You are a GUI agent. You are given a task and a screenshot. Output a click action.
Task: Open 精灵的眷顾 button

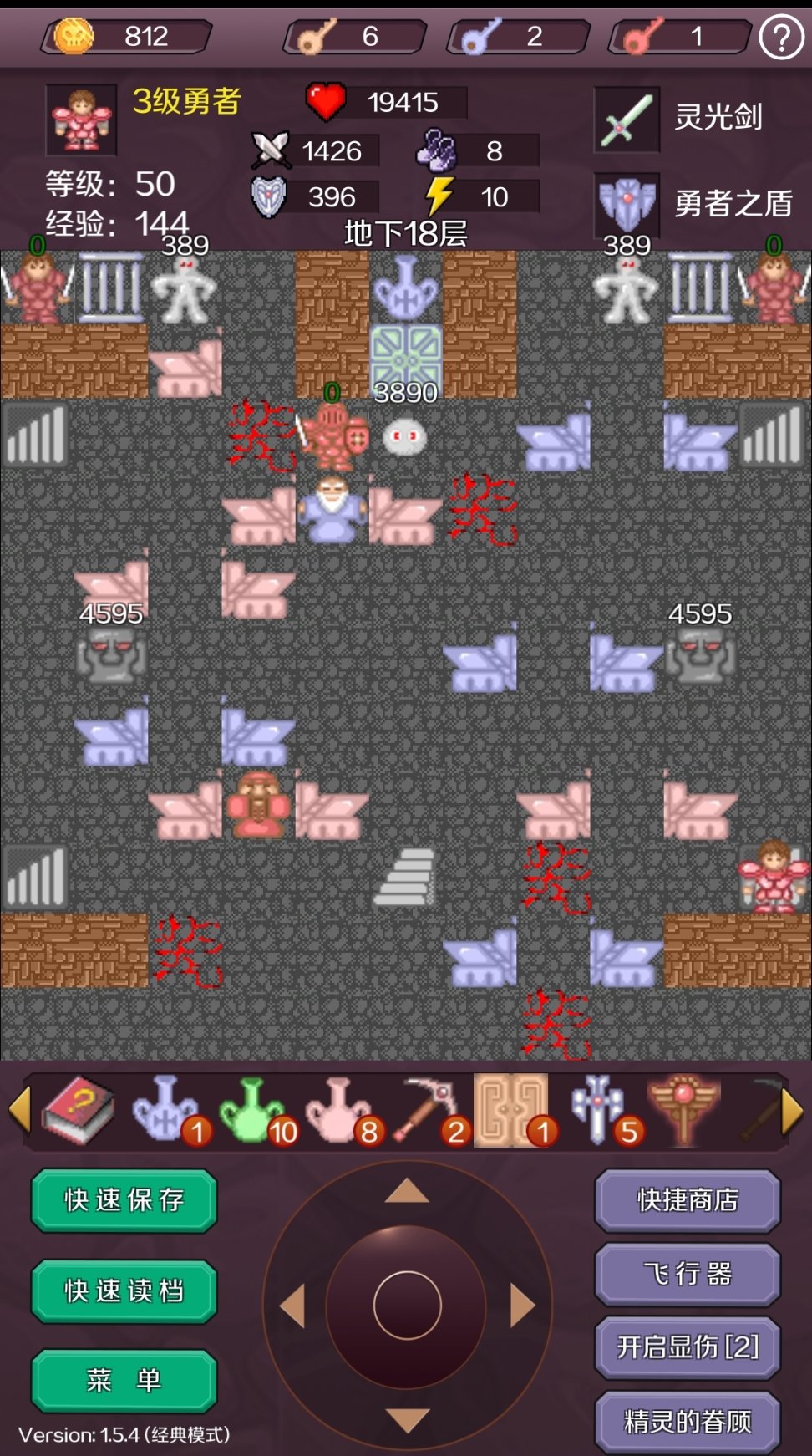pyautogui.click(x=688, y=1421)
